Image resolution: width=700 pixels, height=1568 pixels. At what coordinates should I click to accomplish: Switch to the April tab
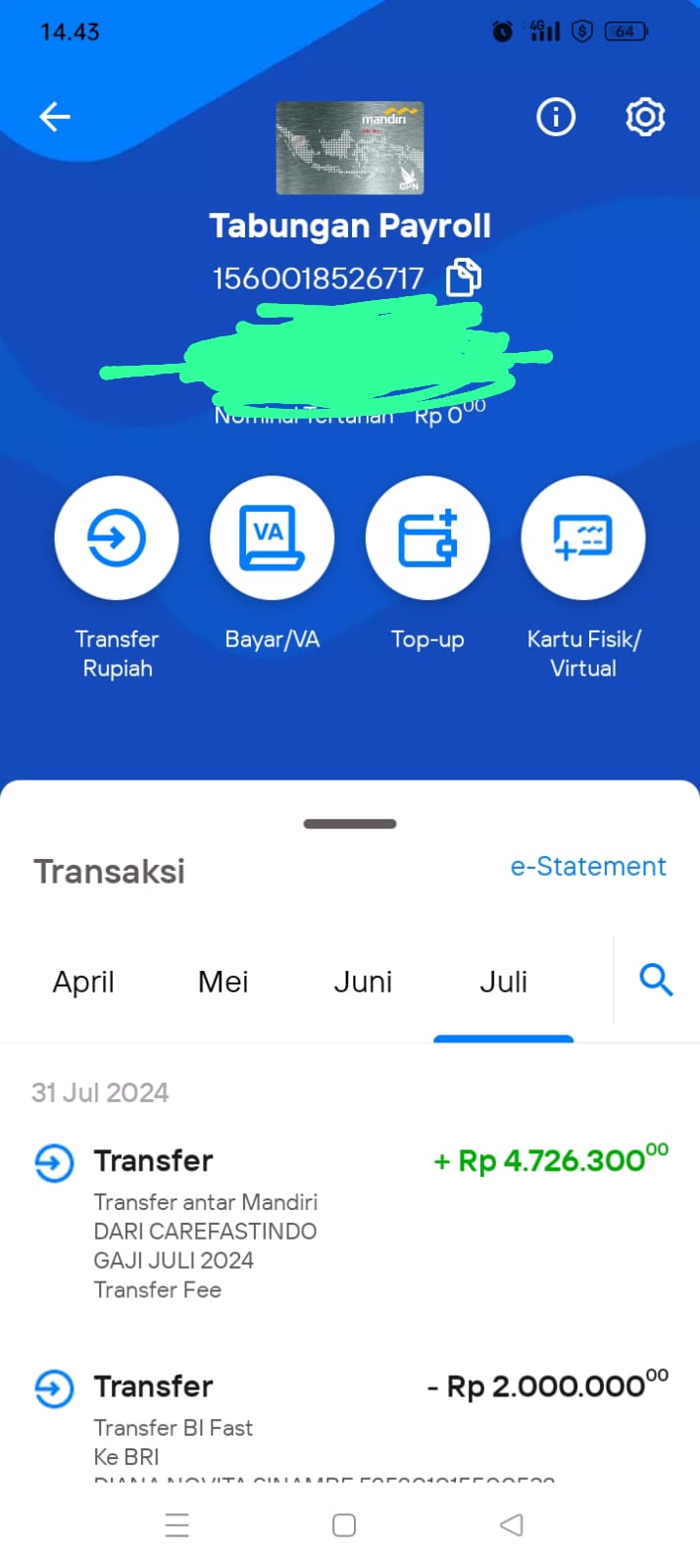(x=83, y=982)
